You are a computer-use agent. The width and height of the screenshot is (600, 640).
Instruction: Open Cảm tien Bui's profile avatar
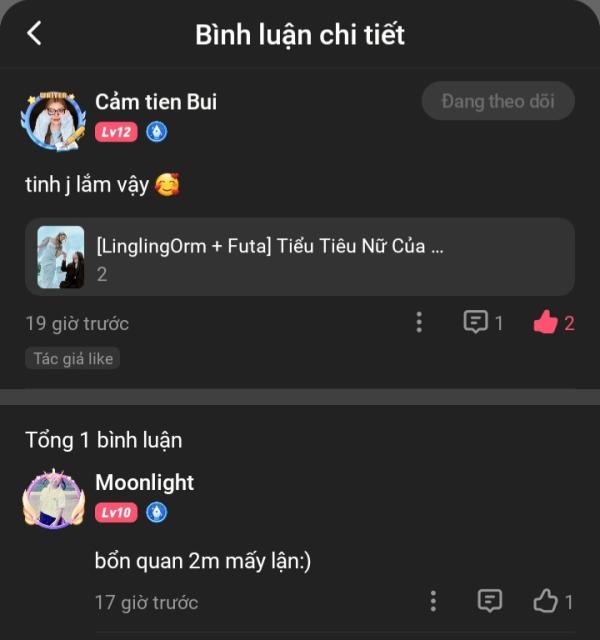point(53,120)
